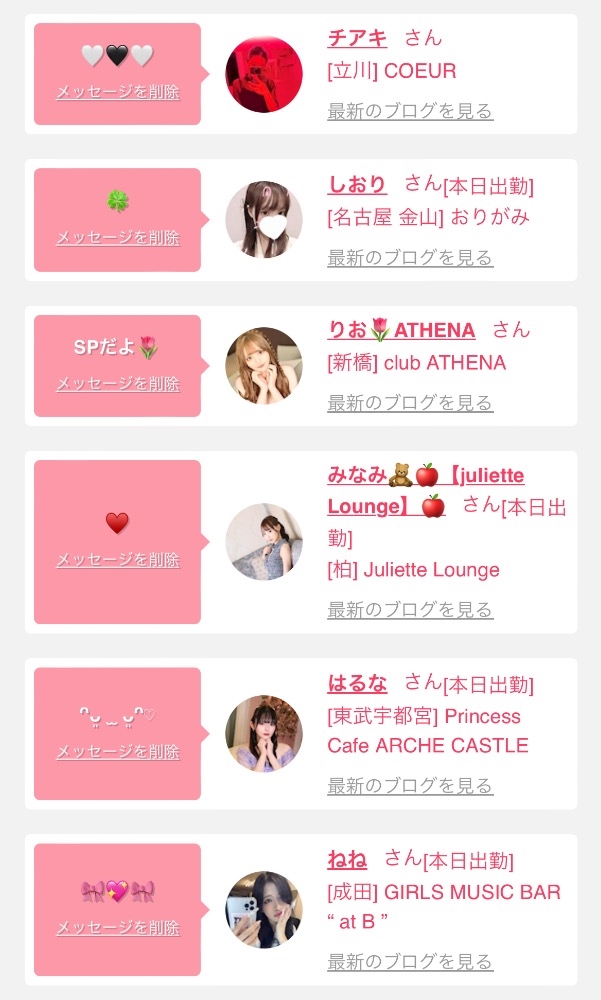View りお's latest blog
The image size is (601, 1000).
pos(410,403)
